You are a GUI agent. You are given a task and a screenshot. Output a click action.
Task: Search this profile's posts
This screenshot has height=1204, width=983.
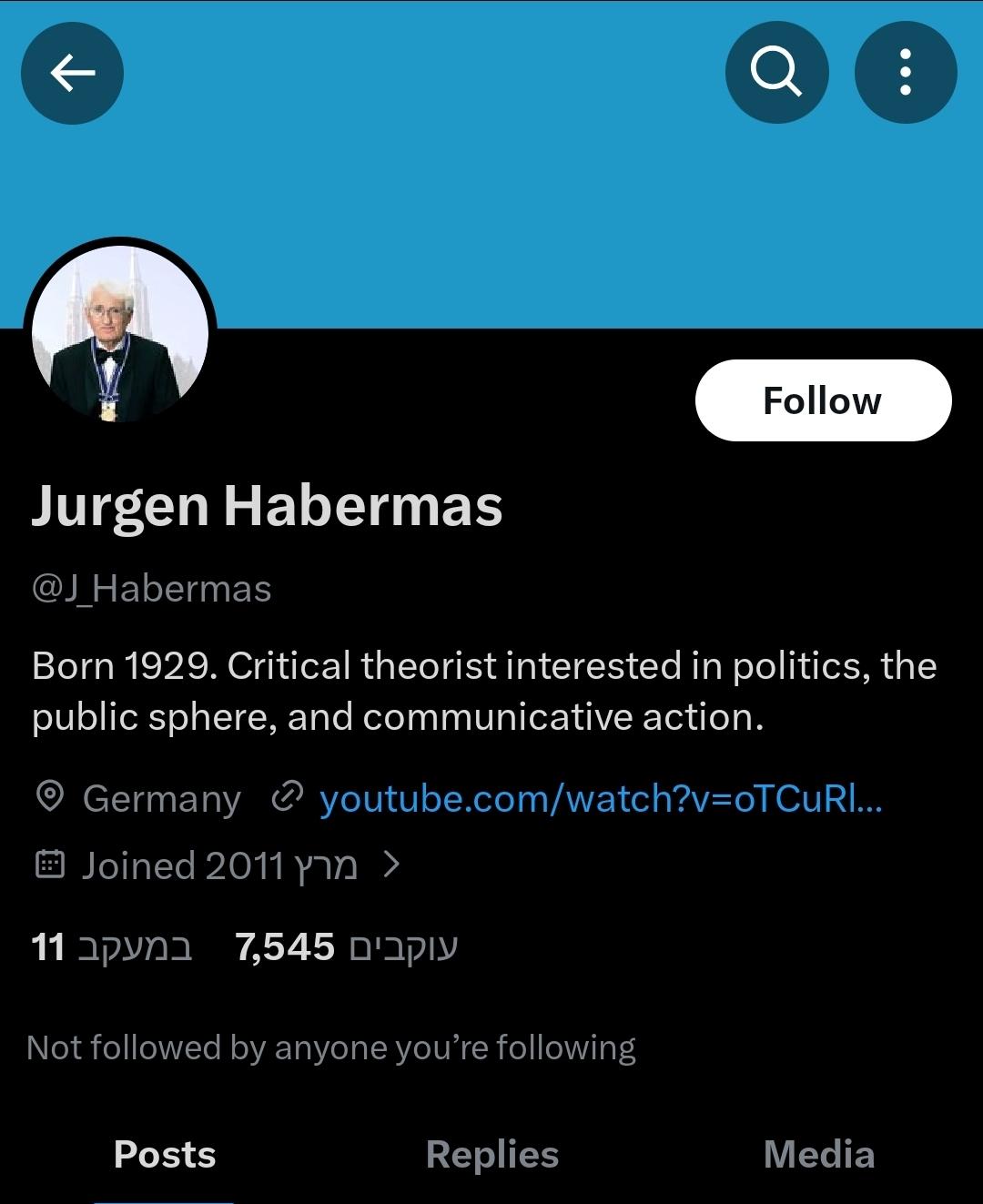[x=776, y=73]
